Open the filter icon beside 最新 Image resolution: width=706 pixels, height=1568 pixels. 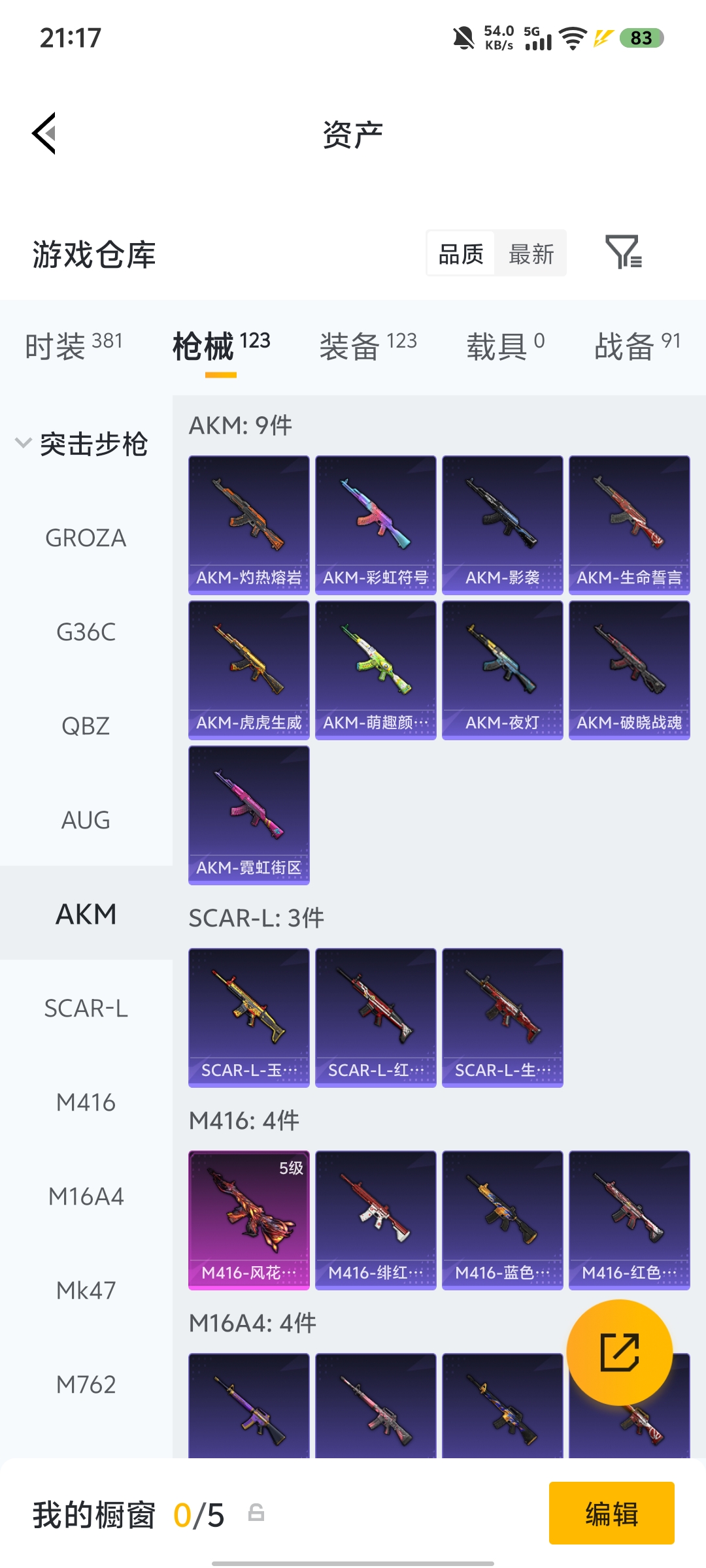point(623,253)
